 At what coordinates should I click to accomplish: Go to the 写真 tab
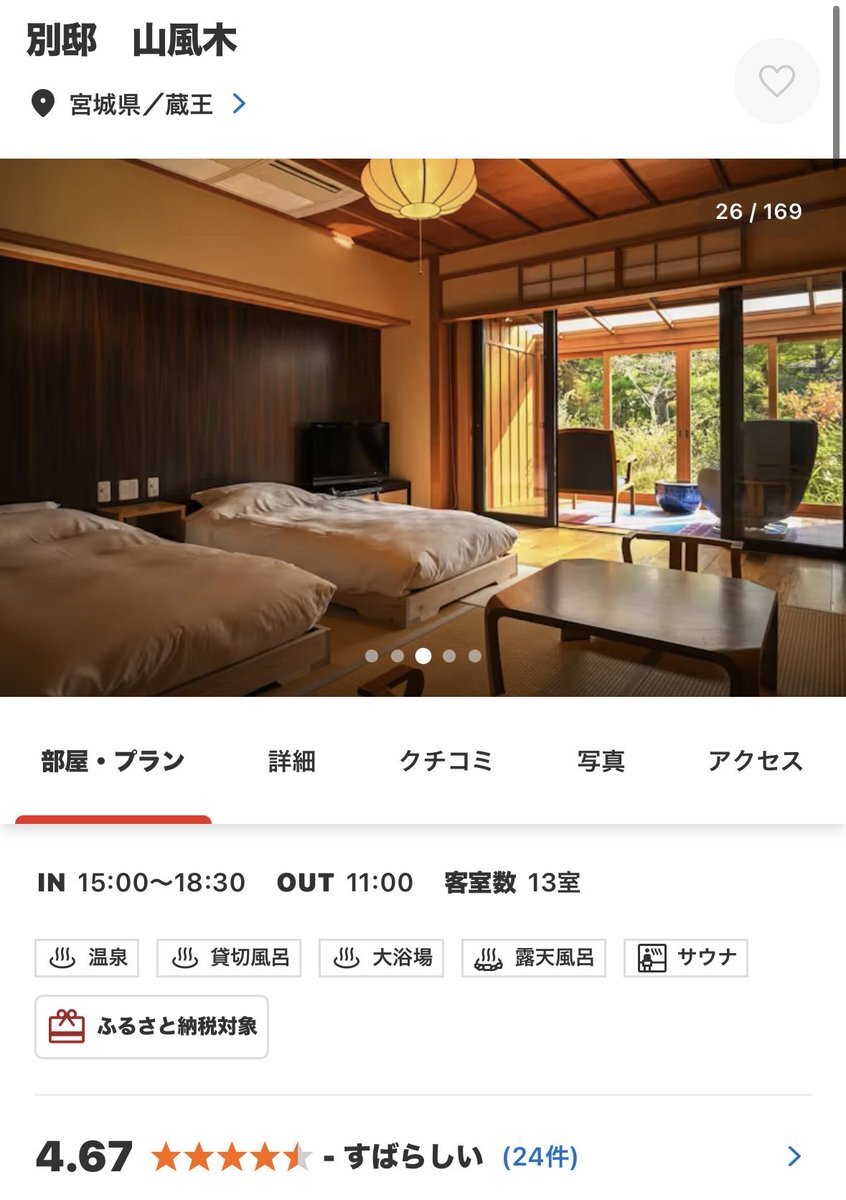[601, 761]
